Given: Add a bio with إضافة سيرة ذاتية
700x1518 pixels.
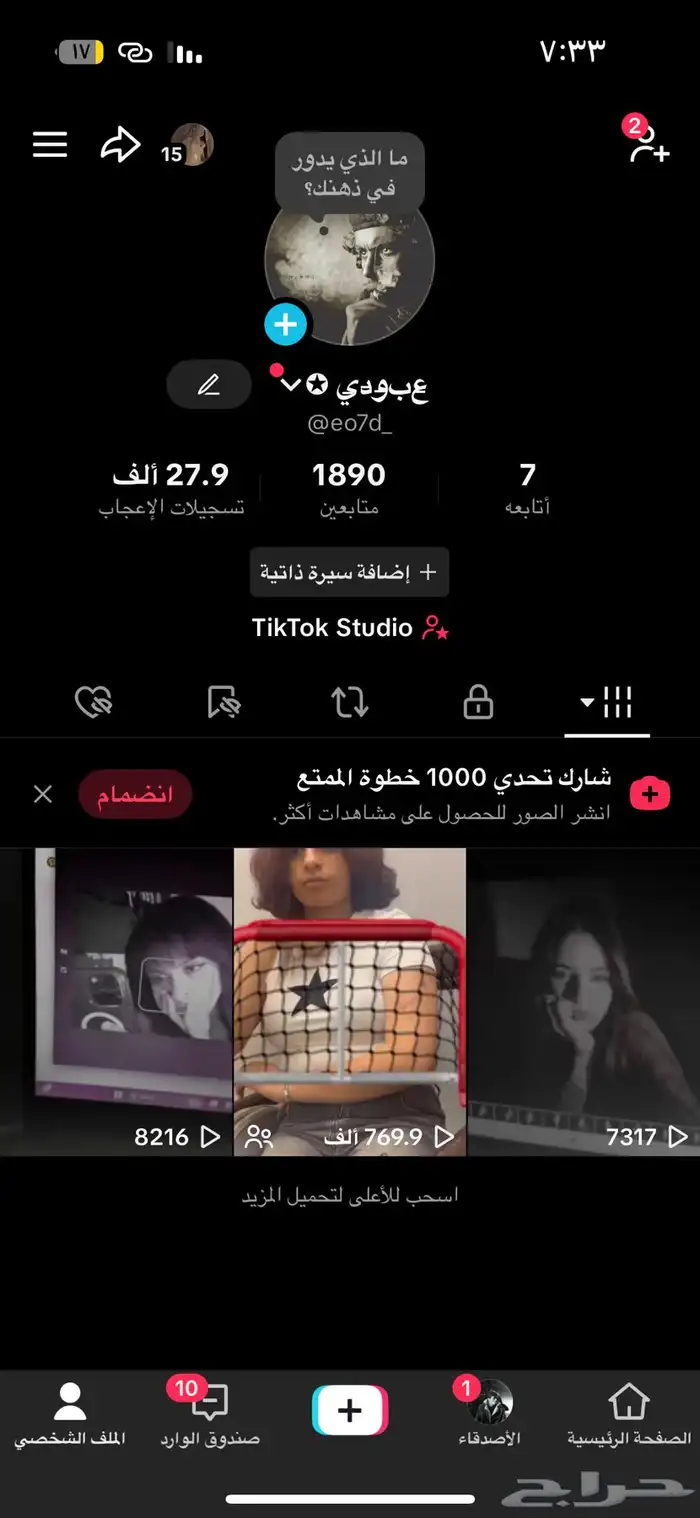Looking at the screenshot, I should (x=349, y=572).
